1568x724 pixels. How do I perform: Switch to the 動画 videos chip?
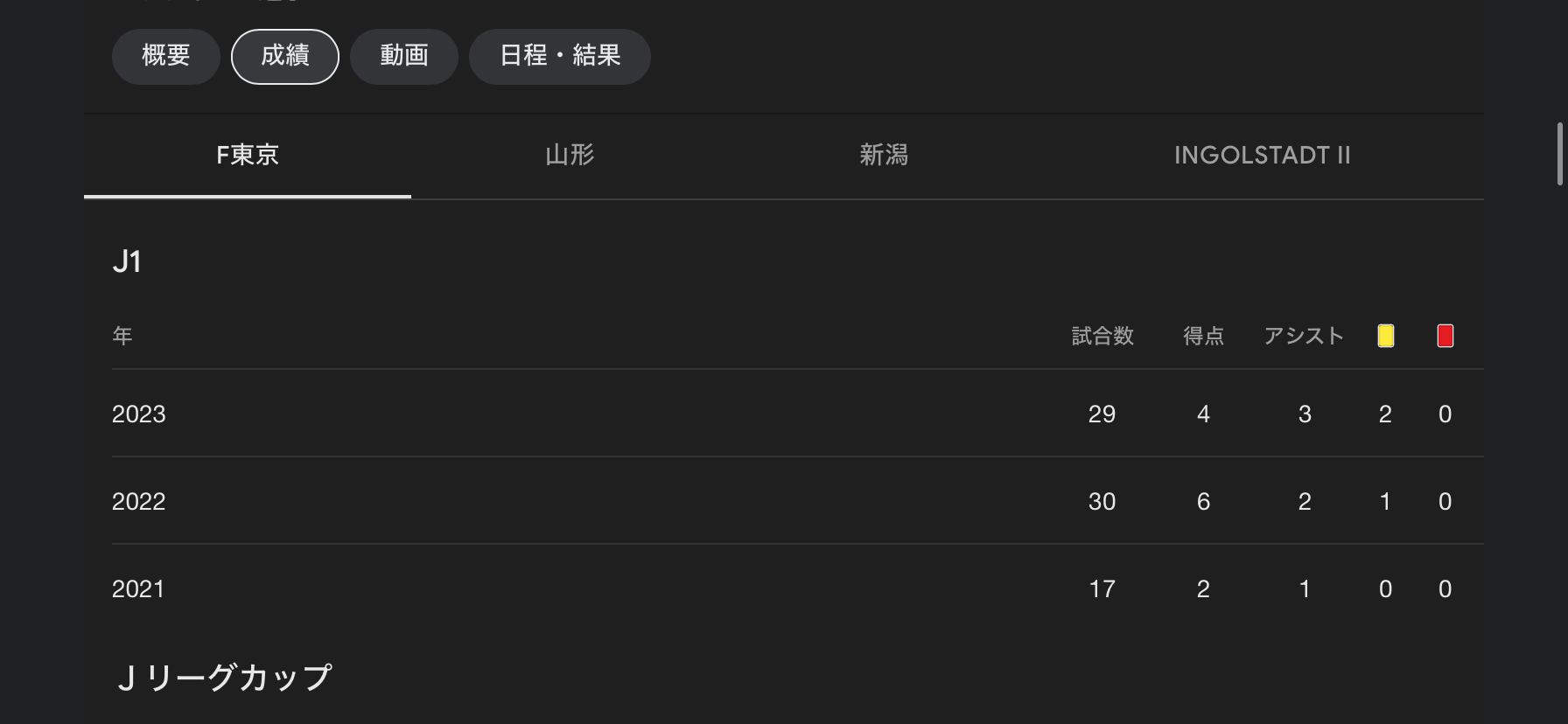[x=404, y=57]
